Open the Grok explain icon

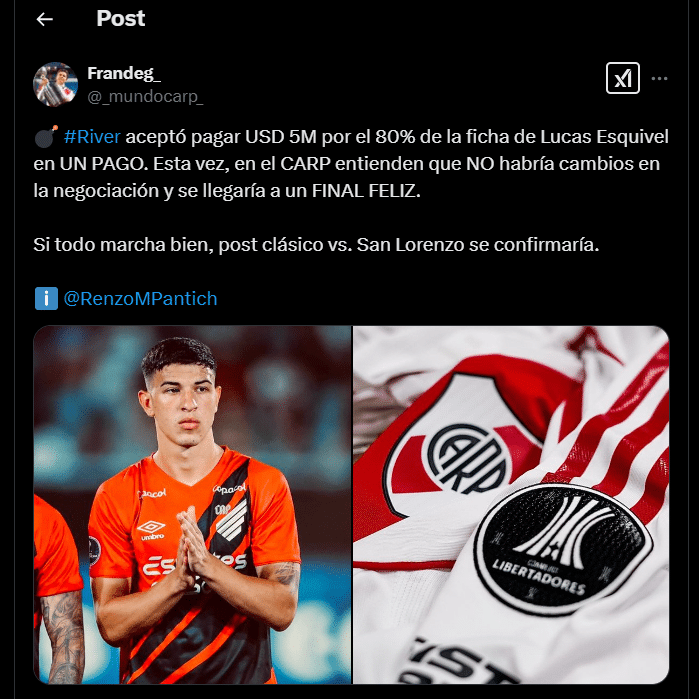pos(622,78)
